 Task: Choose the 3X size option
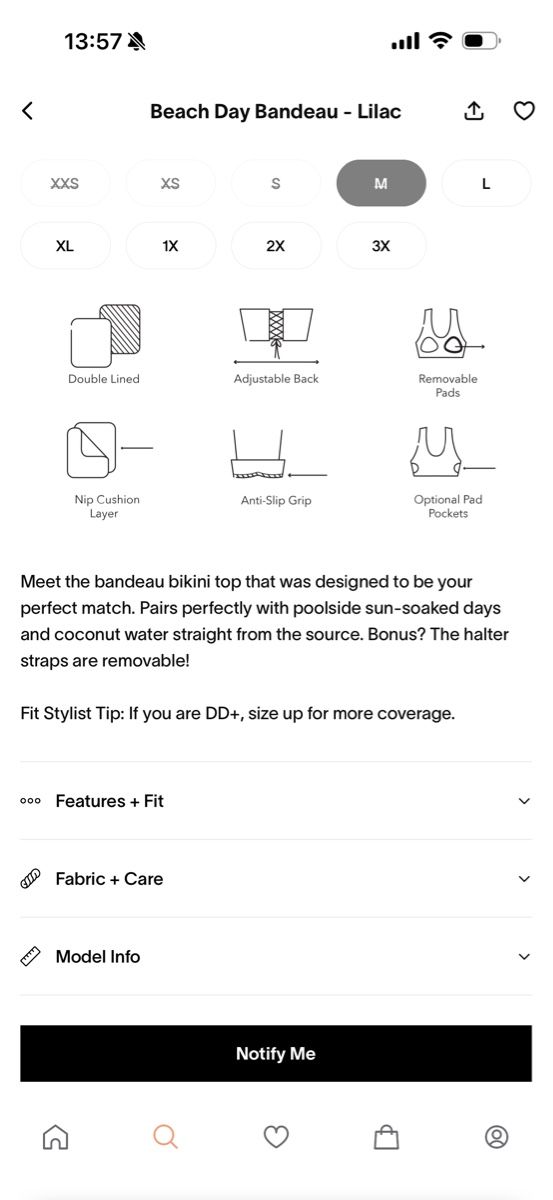click(381, 245)
